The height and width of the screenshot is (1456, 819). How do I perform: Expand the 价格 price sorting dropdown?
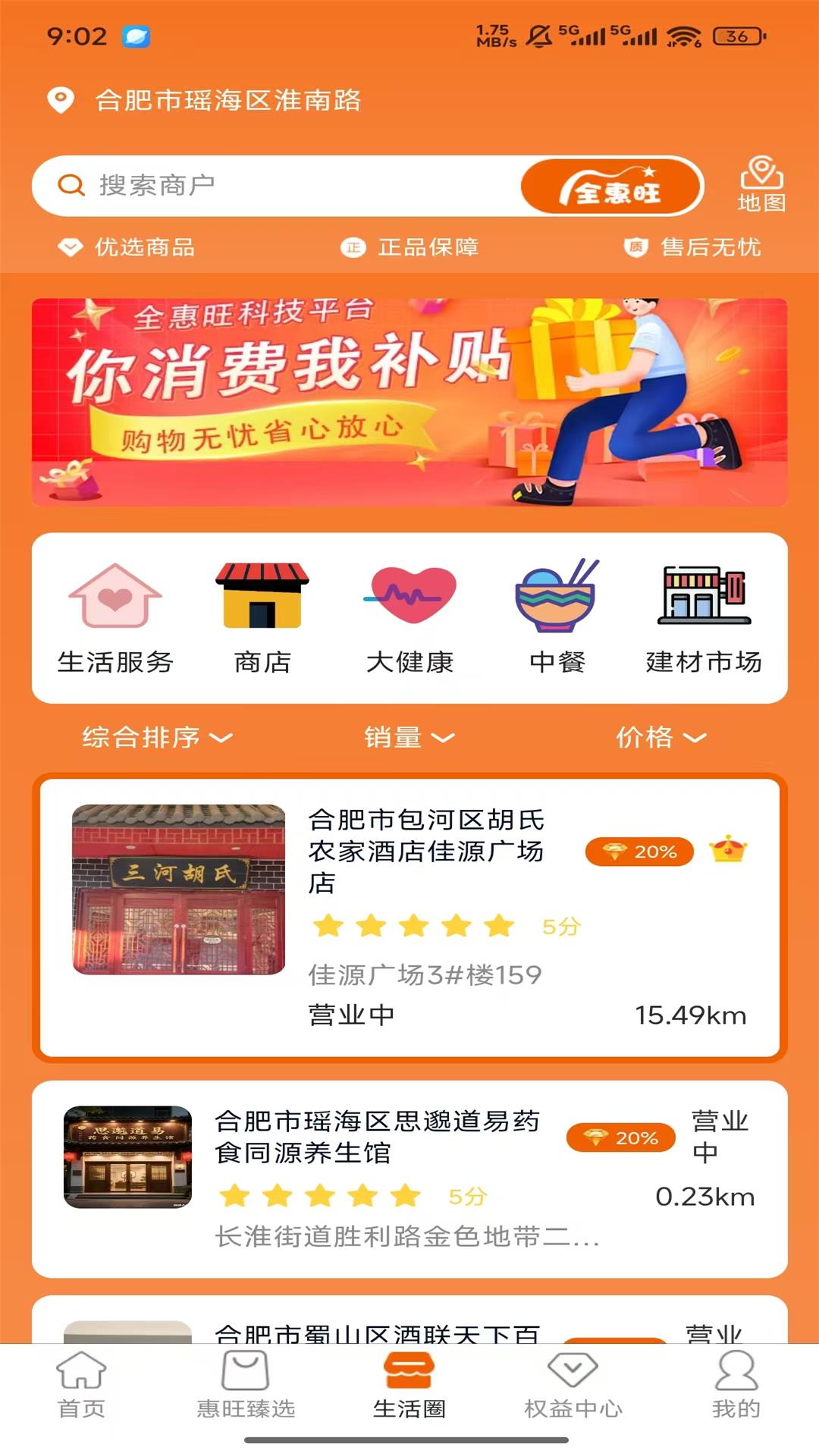point(664,736)
